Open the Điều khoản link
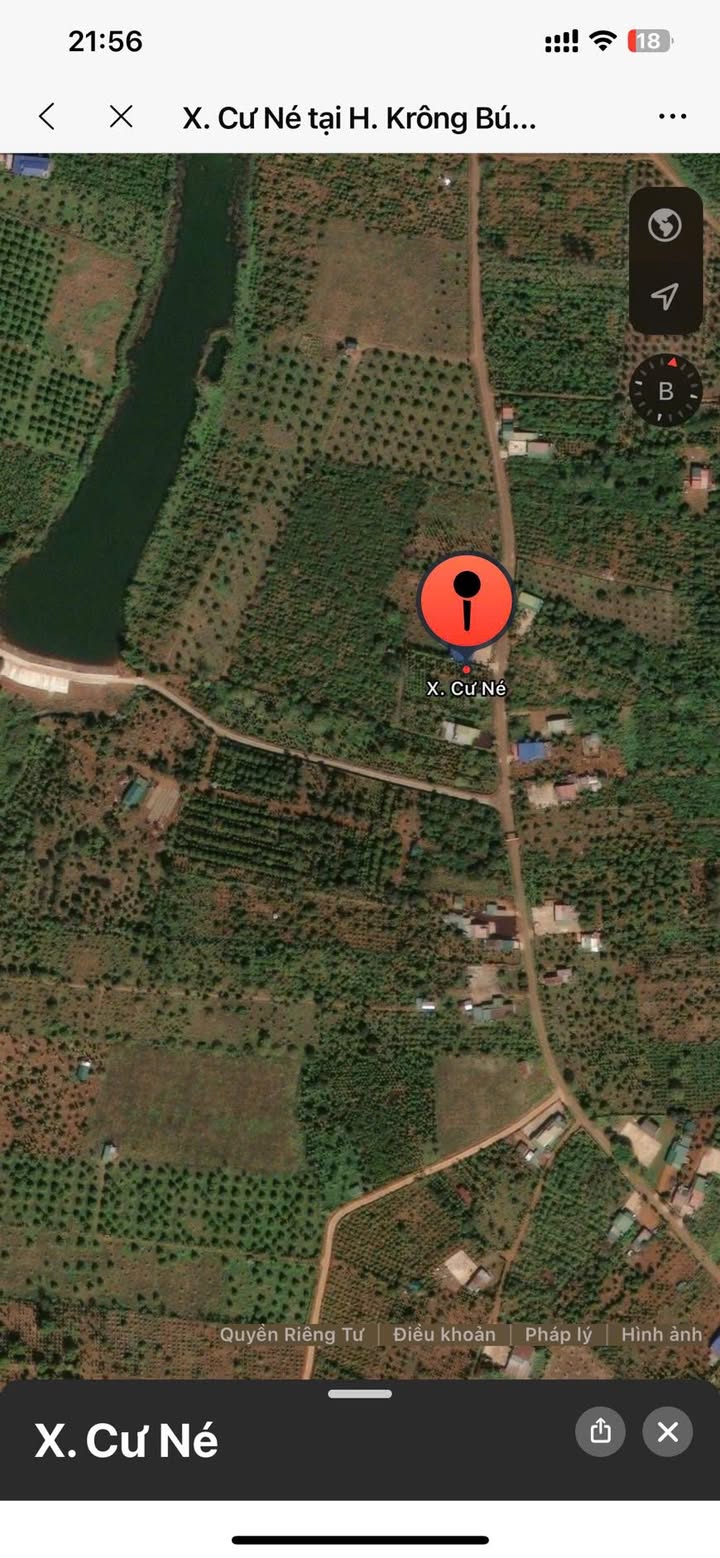The image size is (720, 1558). [444, 1334]
